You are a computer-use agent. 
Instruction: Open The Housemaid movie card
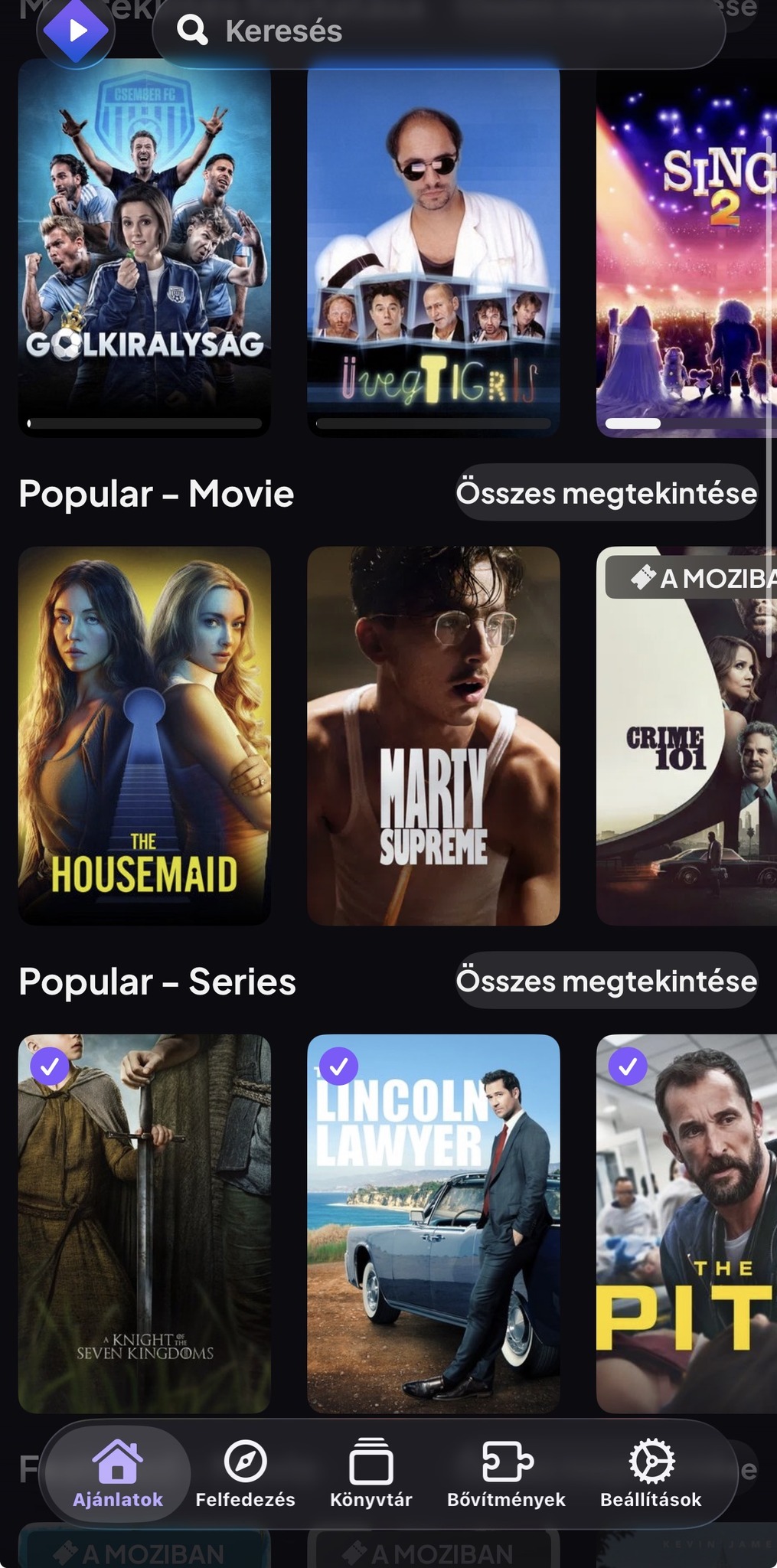145,735
